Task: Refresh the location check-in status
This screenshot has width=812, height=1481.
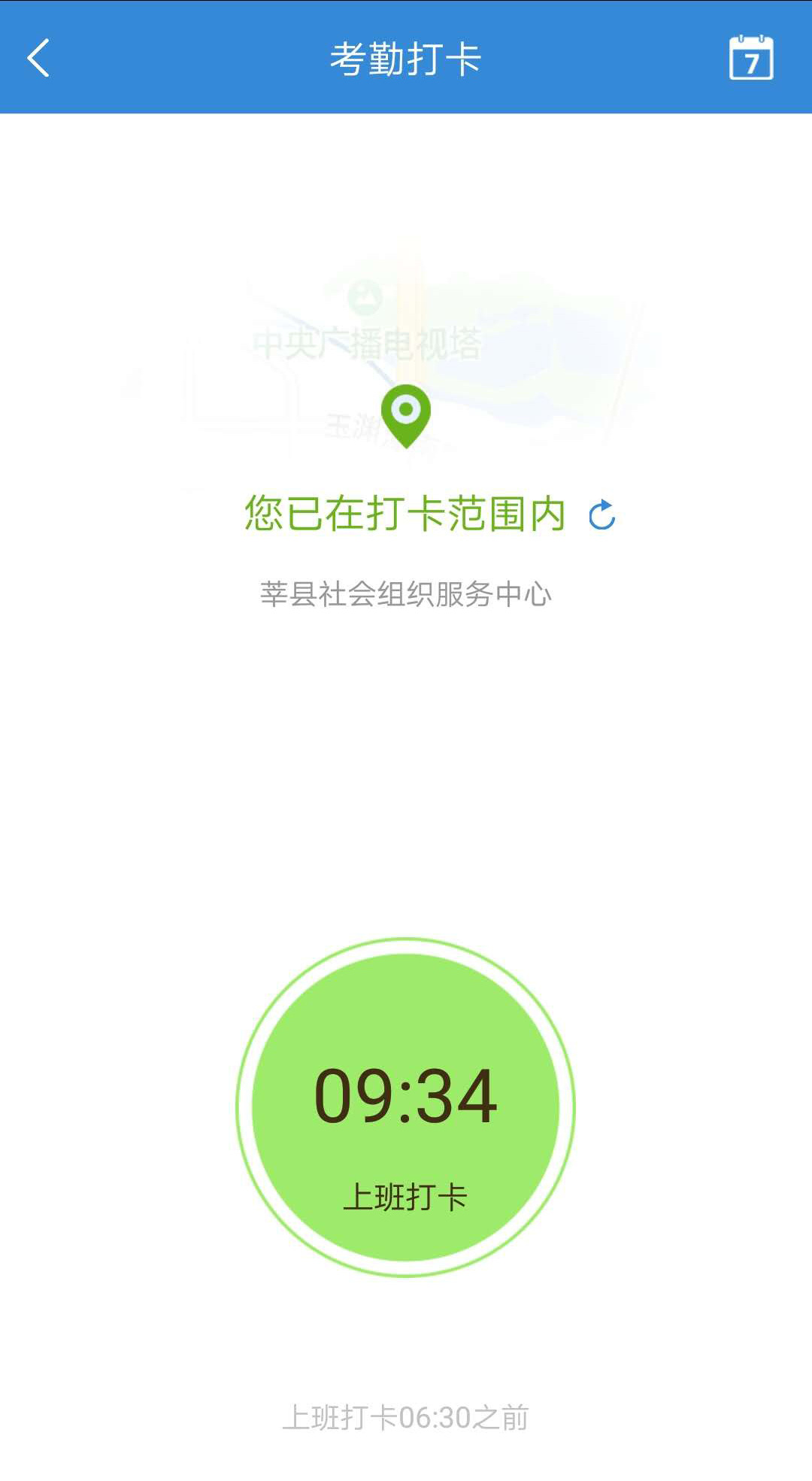Action: tap(602, 515)
